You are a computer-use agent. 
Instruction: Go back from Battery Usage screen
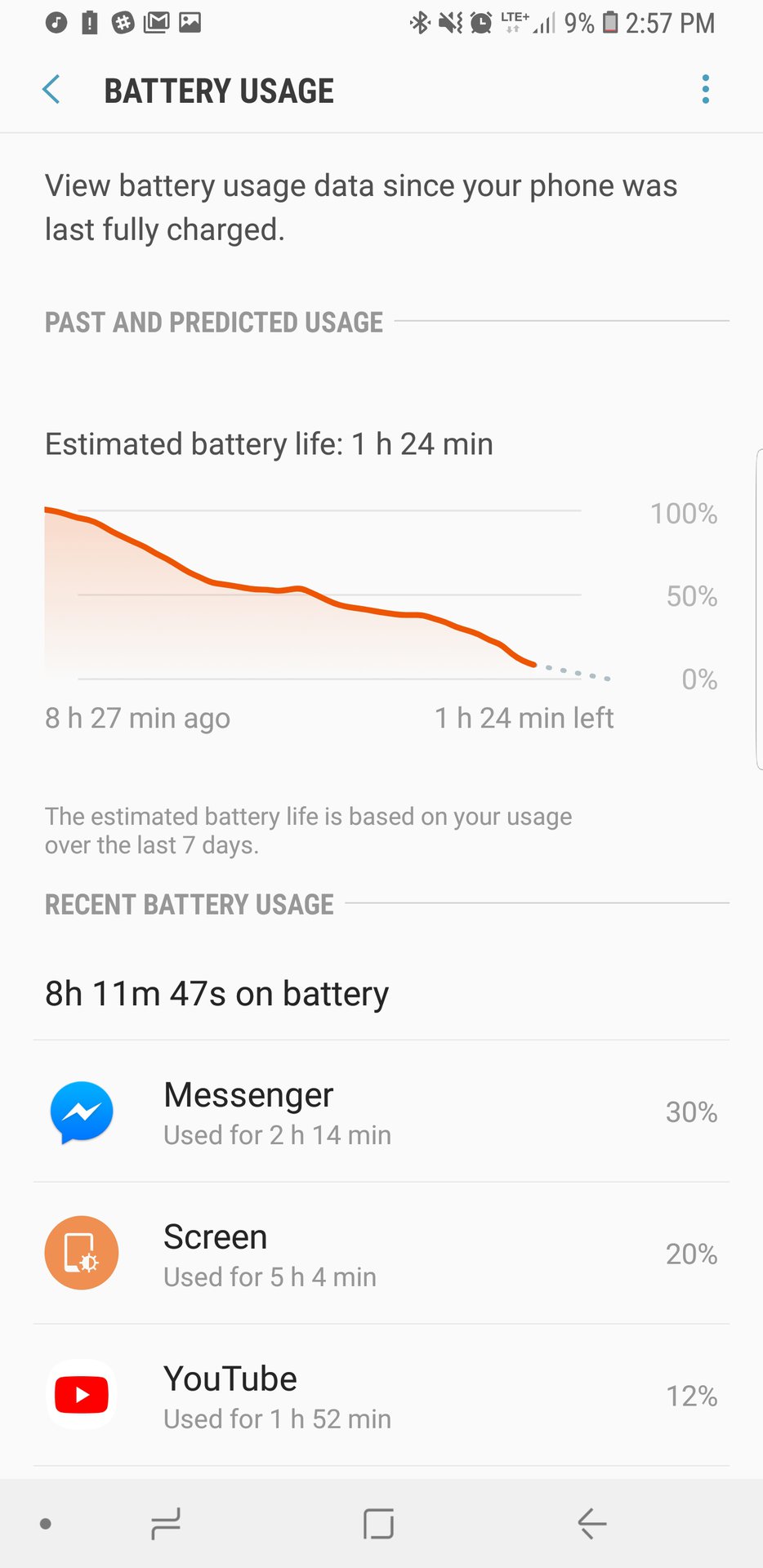tap(51, 90)
